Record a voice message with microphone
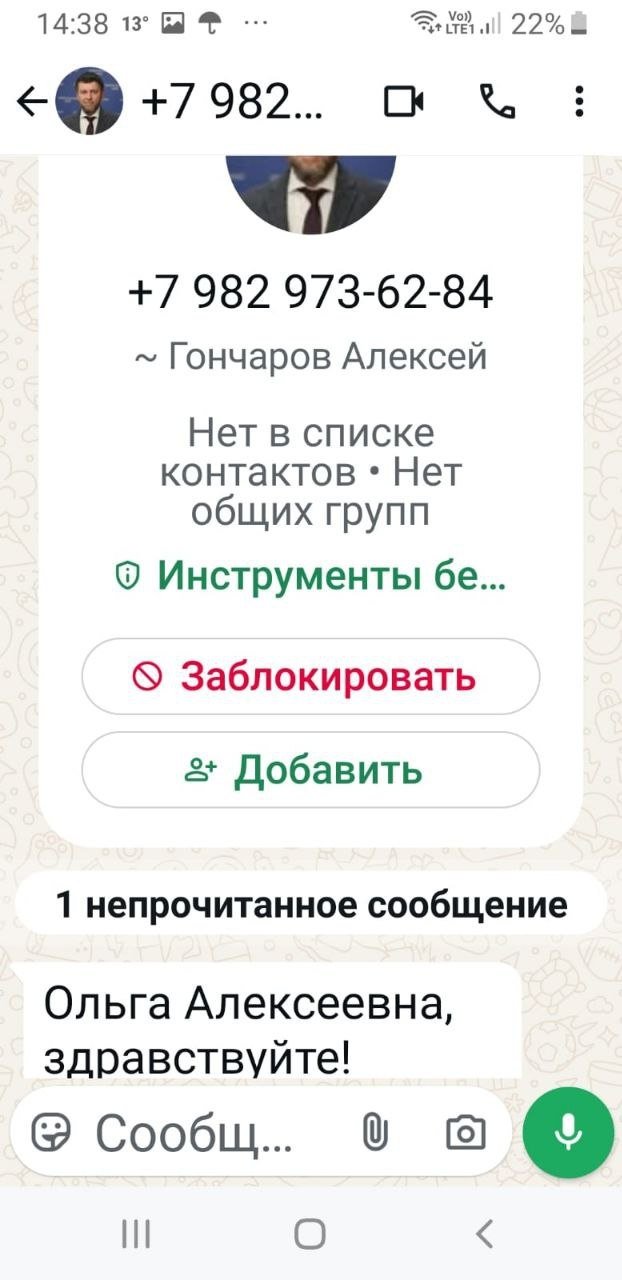The height and width of the screenshot is (1280, 622). point(568,1133)
